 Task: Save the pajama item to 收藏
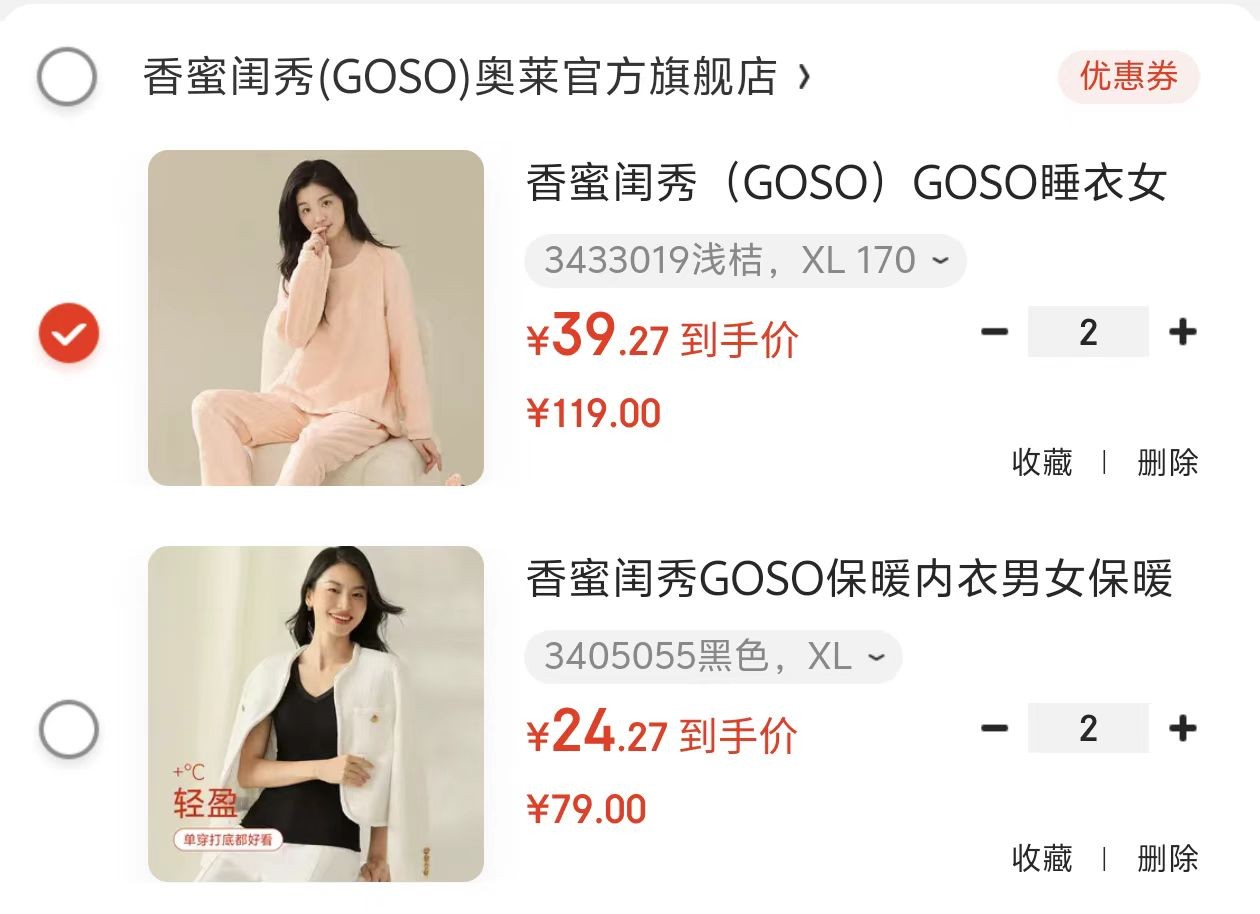1042,462
